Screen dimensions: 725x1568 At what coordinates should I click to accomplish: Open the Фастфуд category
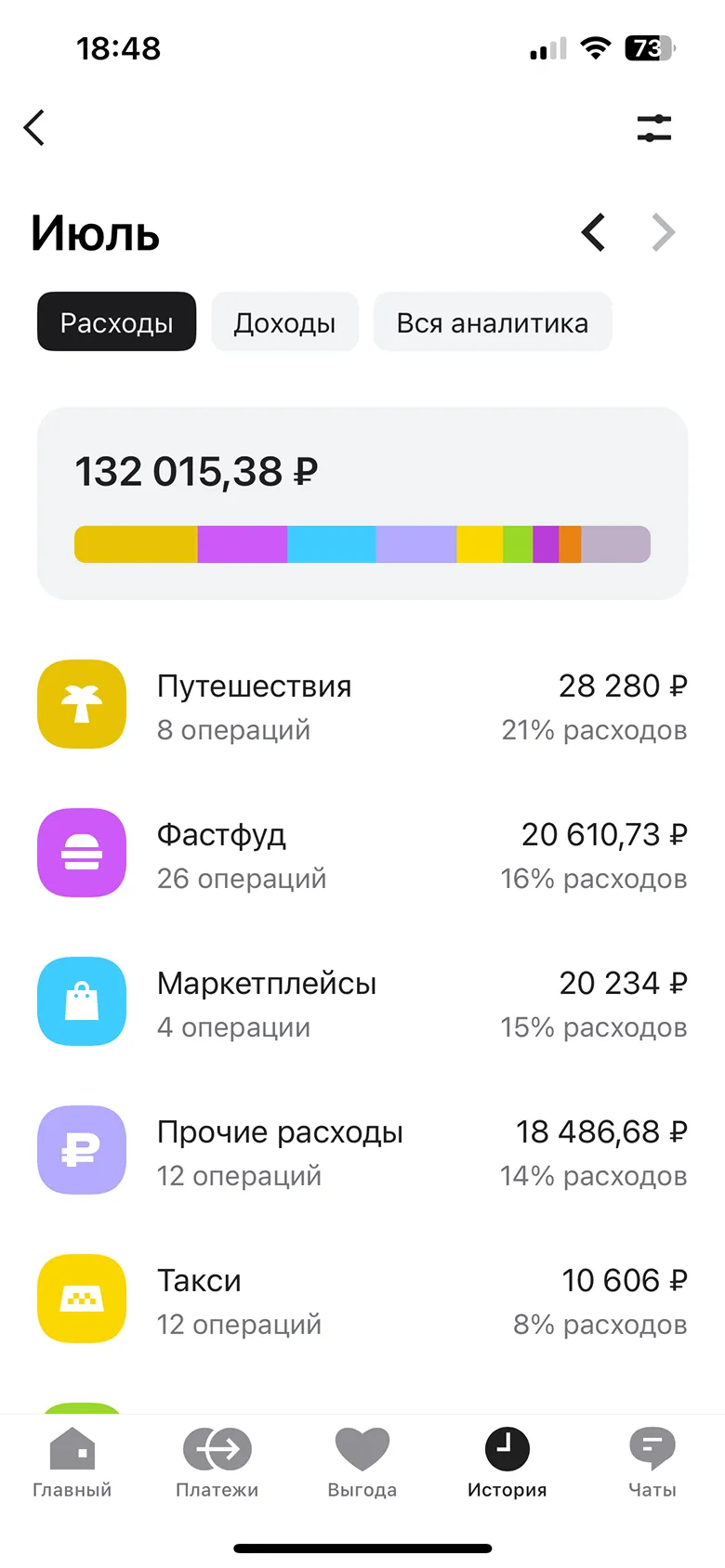tap(362, 855)
